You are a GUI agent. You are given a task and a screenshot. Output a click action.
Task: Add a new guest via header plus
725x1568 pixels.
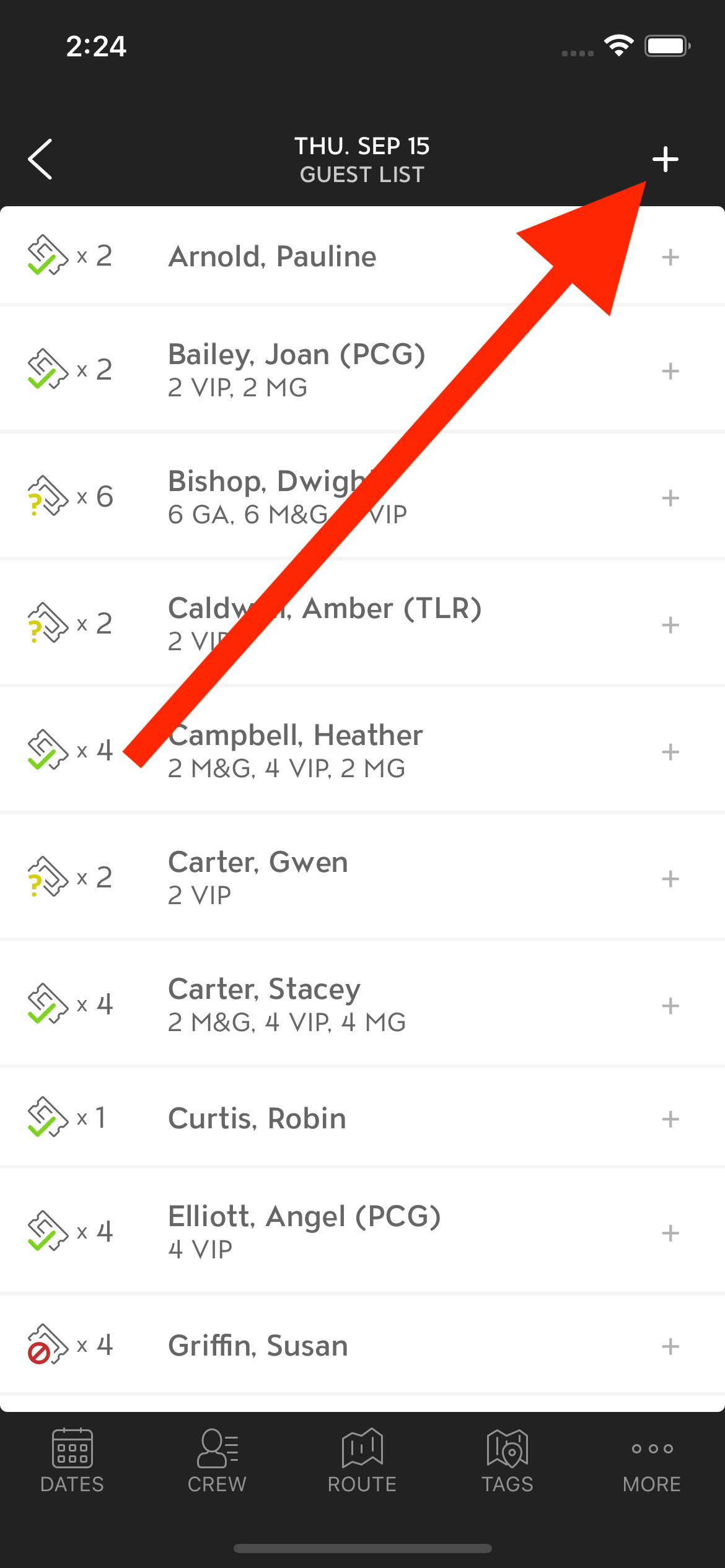[x=665, y=159]
